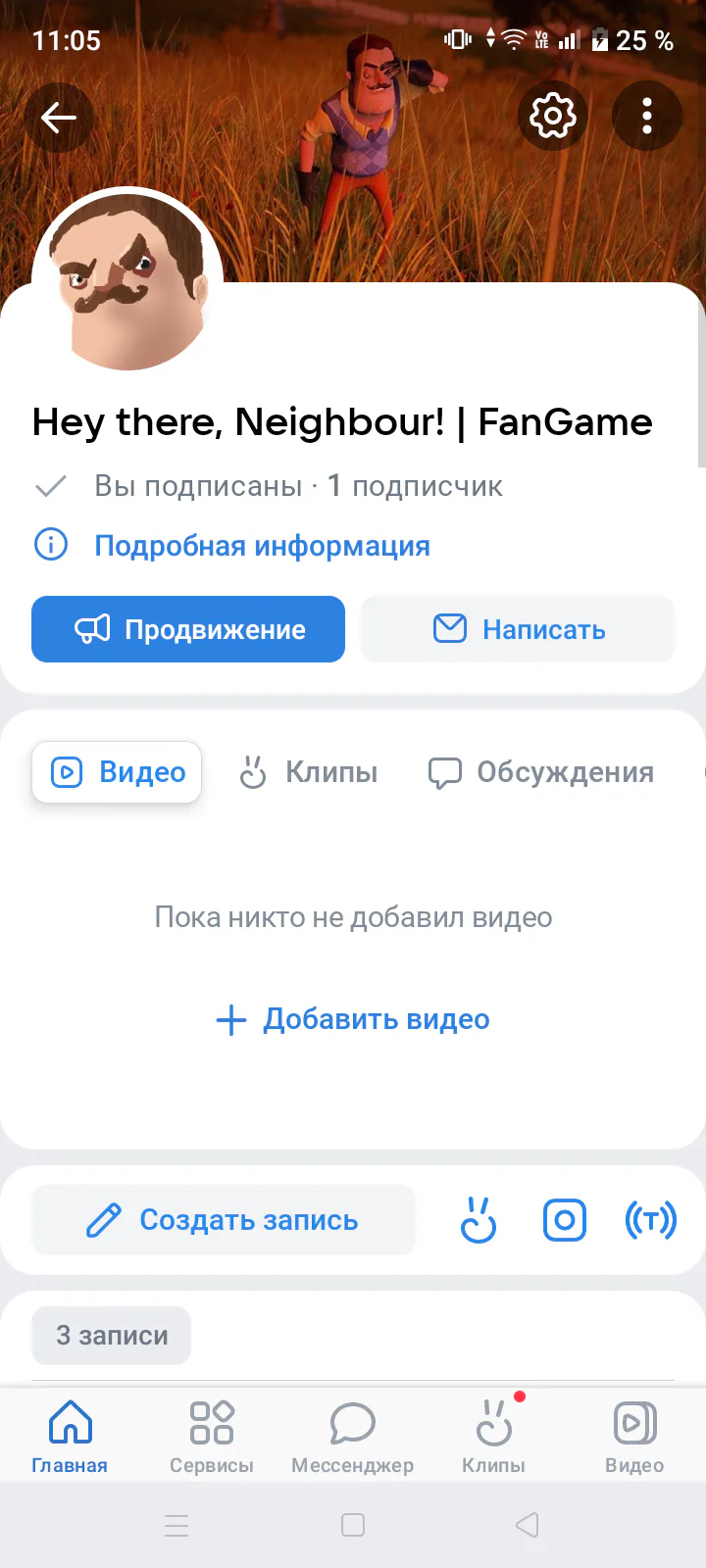Open 'Сервисы' in bottom navigation
706x1568 pixels.
click(x=212, y=1437)
